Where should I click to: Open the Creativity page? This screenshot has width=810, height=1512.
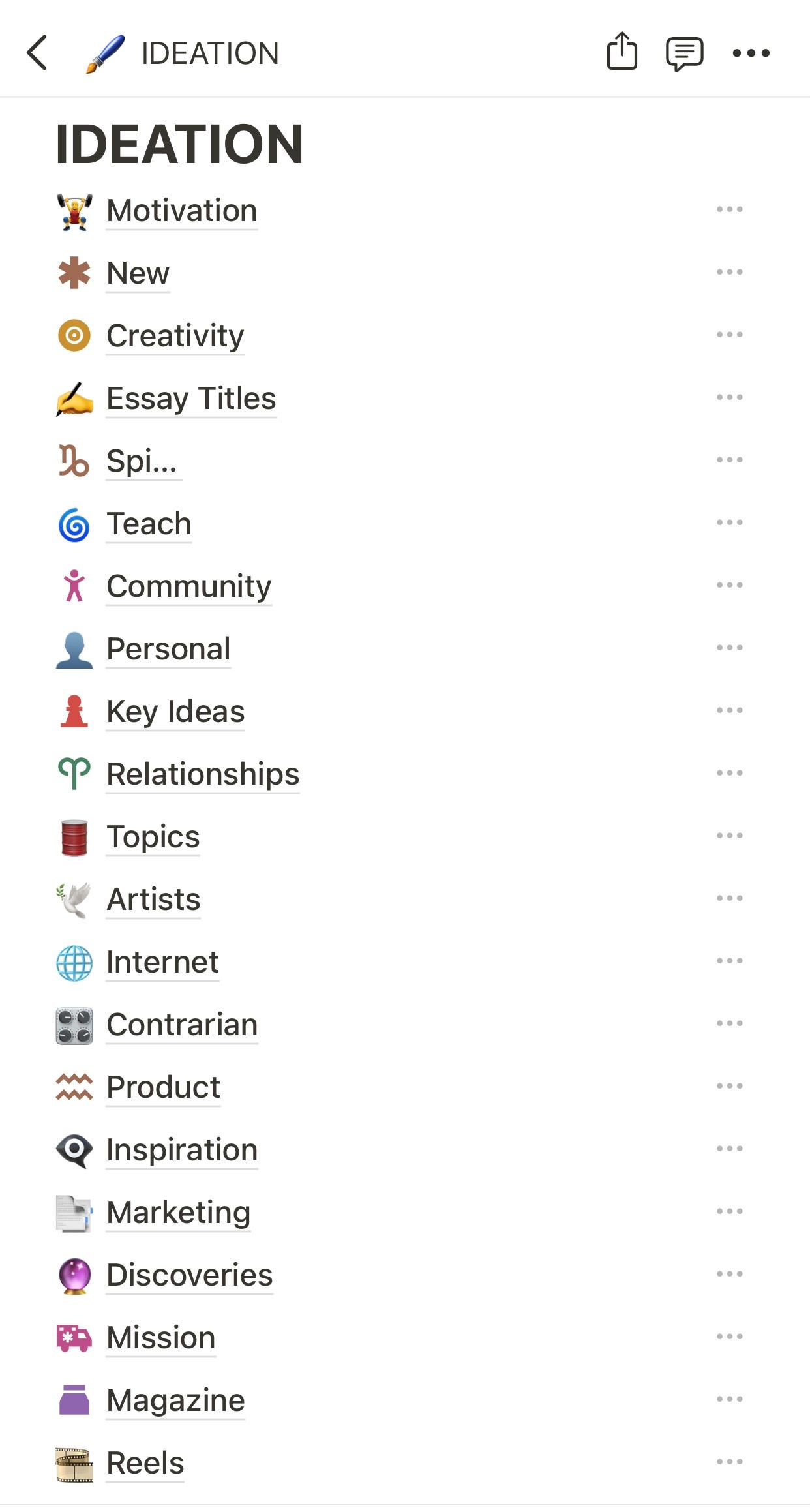pos(175,336)
